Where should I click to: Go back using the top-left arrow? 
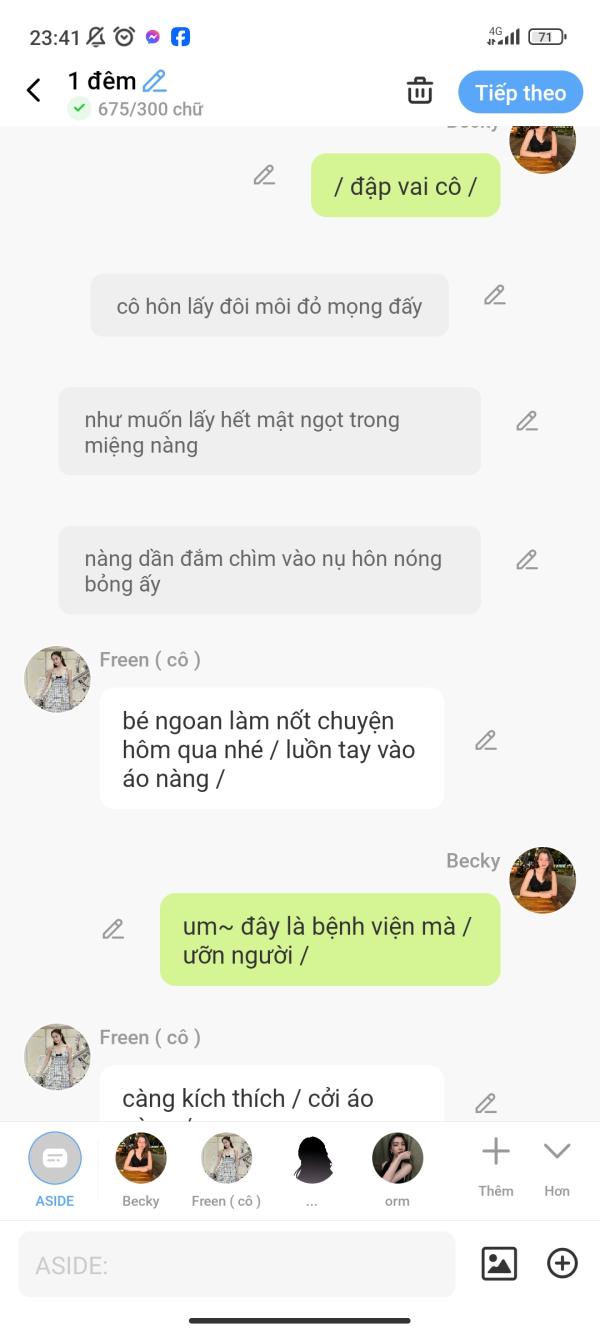[x=33, y=91]
